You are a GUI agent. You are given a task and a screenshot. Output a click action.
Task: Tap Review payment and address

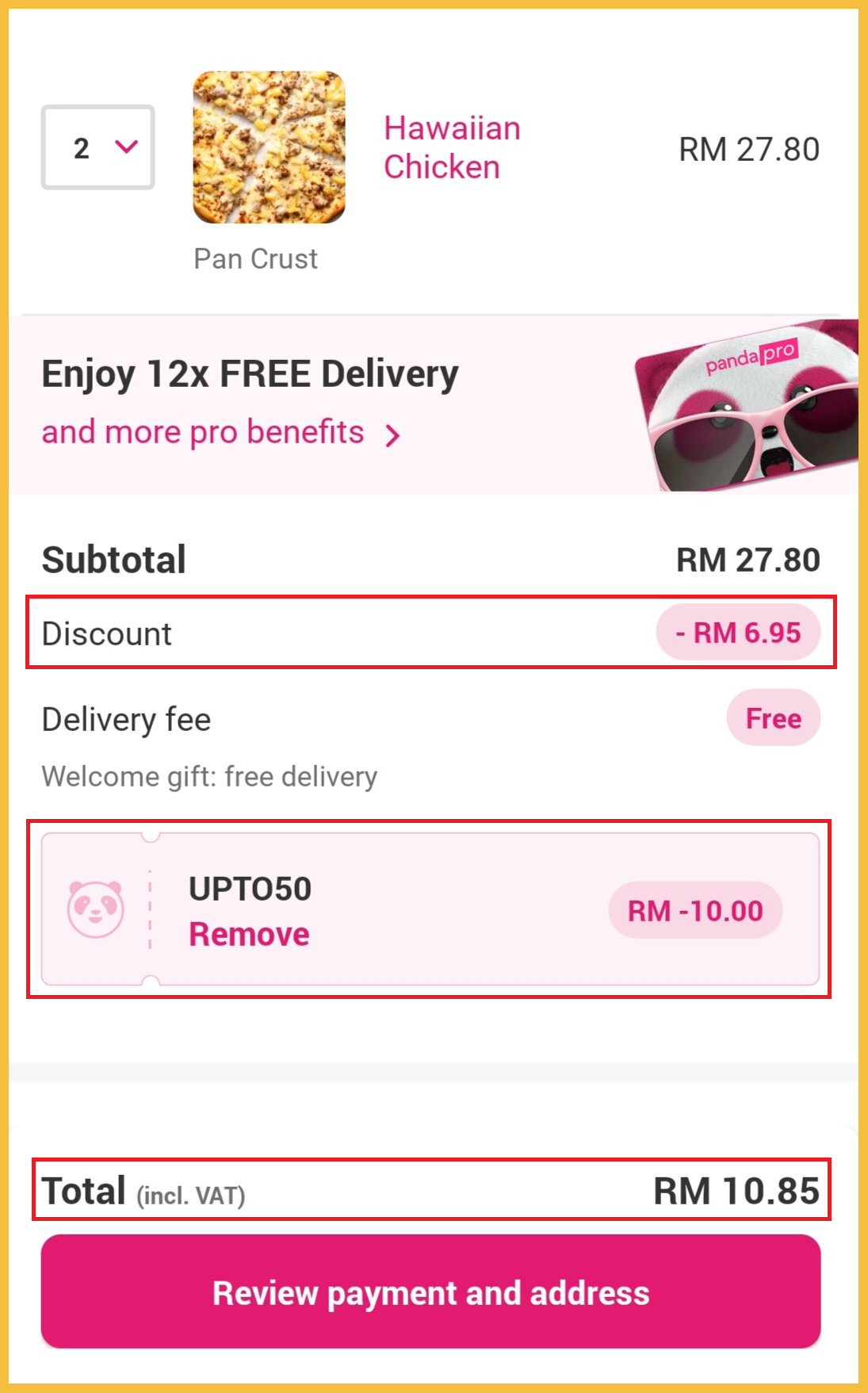click(430, 1292)
